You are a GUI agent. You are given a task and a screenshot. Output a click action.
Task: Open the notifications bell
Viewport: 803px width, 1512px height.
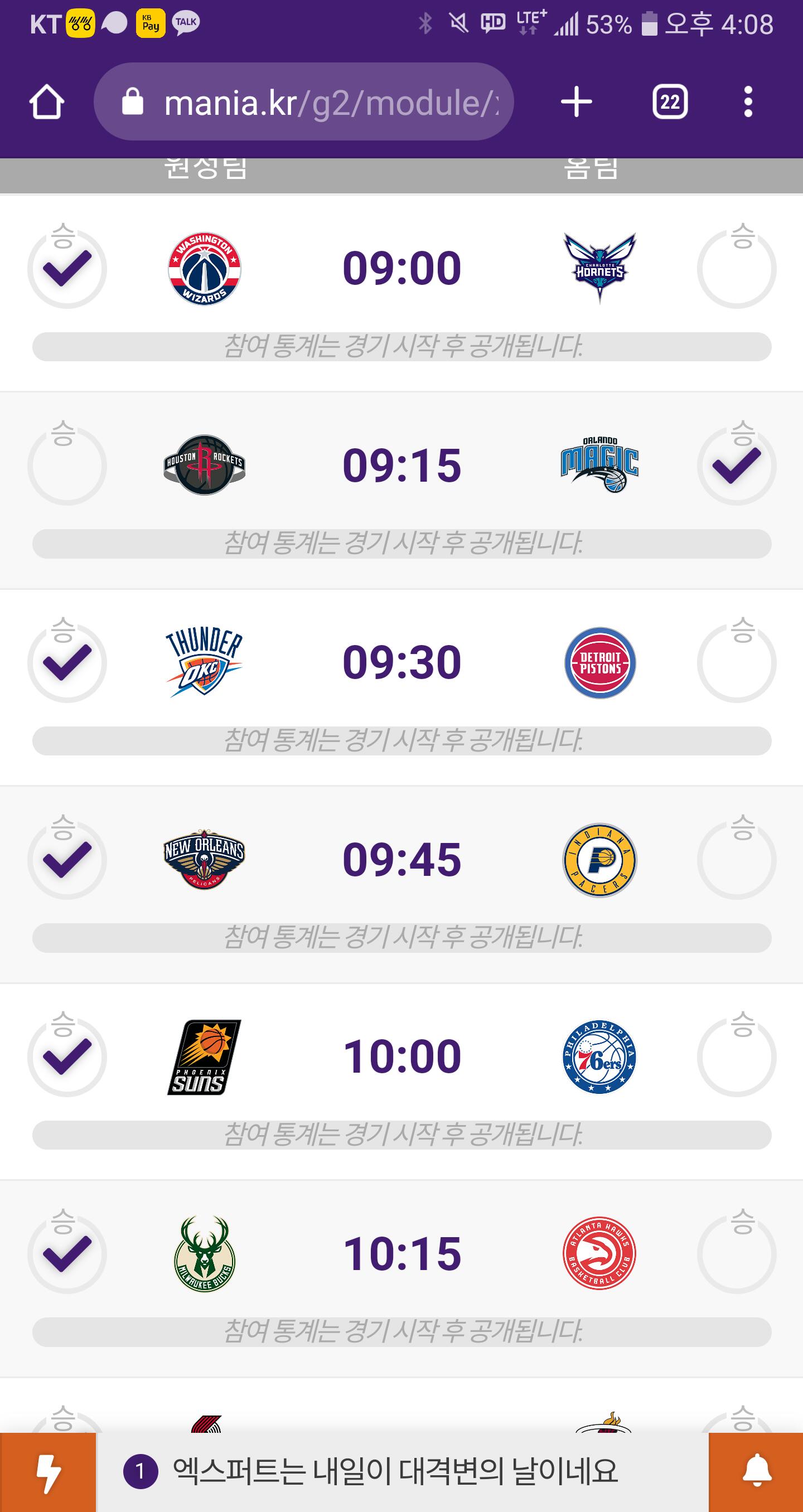[x=756, y=1472]
